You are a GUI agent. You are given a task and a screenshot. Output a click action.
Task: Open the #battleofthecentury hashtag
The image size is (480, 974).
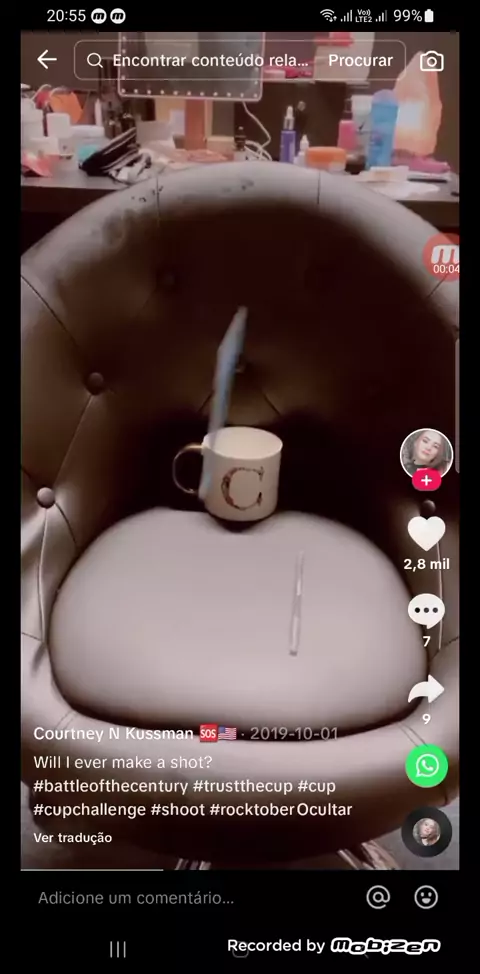point(111,786)
